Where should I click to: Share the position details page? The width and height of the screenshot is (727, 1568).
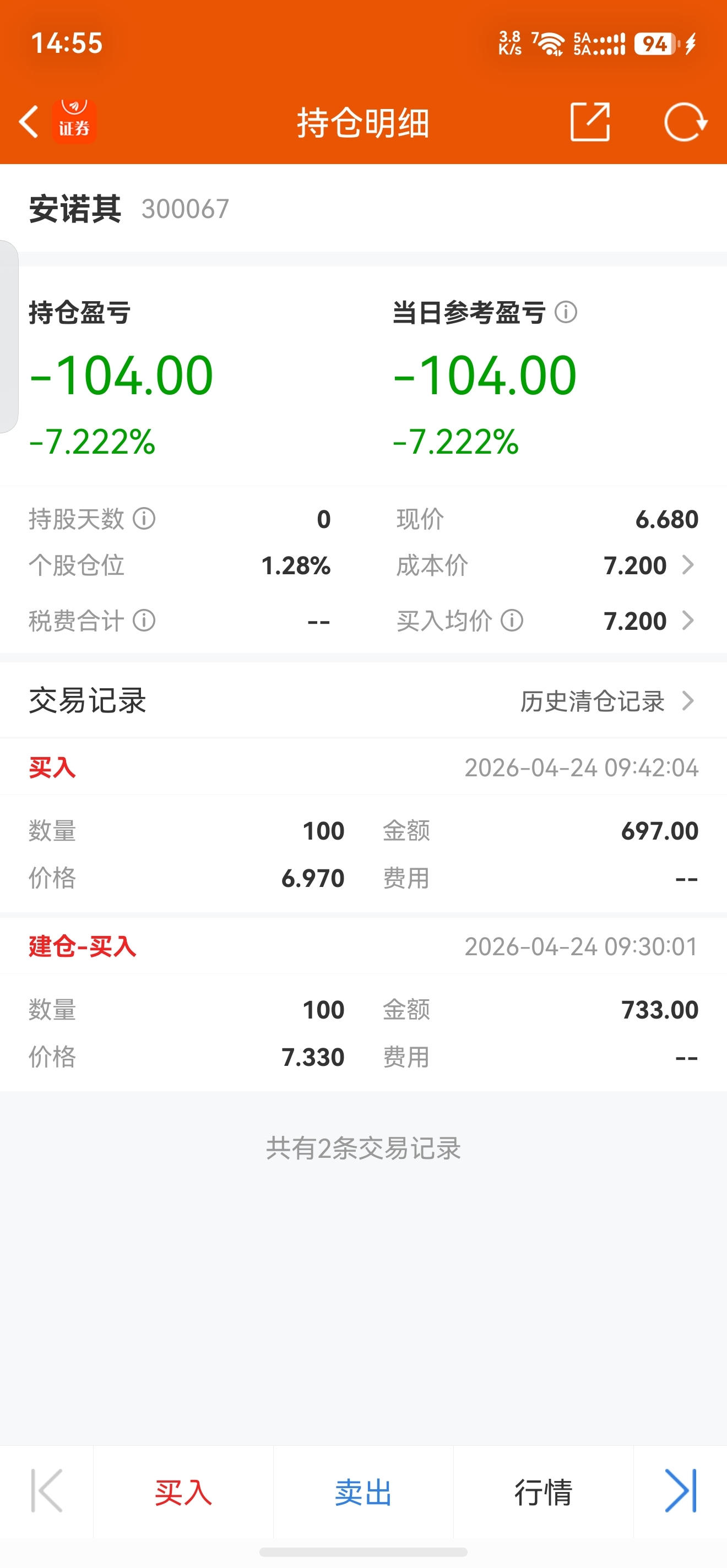pyautogui.click(x=589, y=122)
